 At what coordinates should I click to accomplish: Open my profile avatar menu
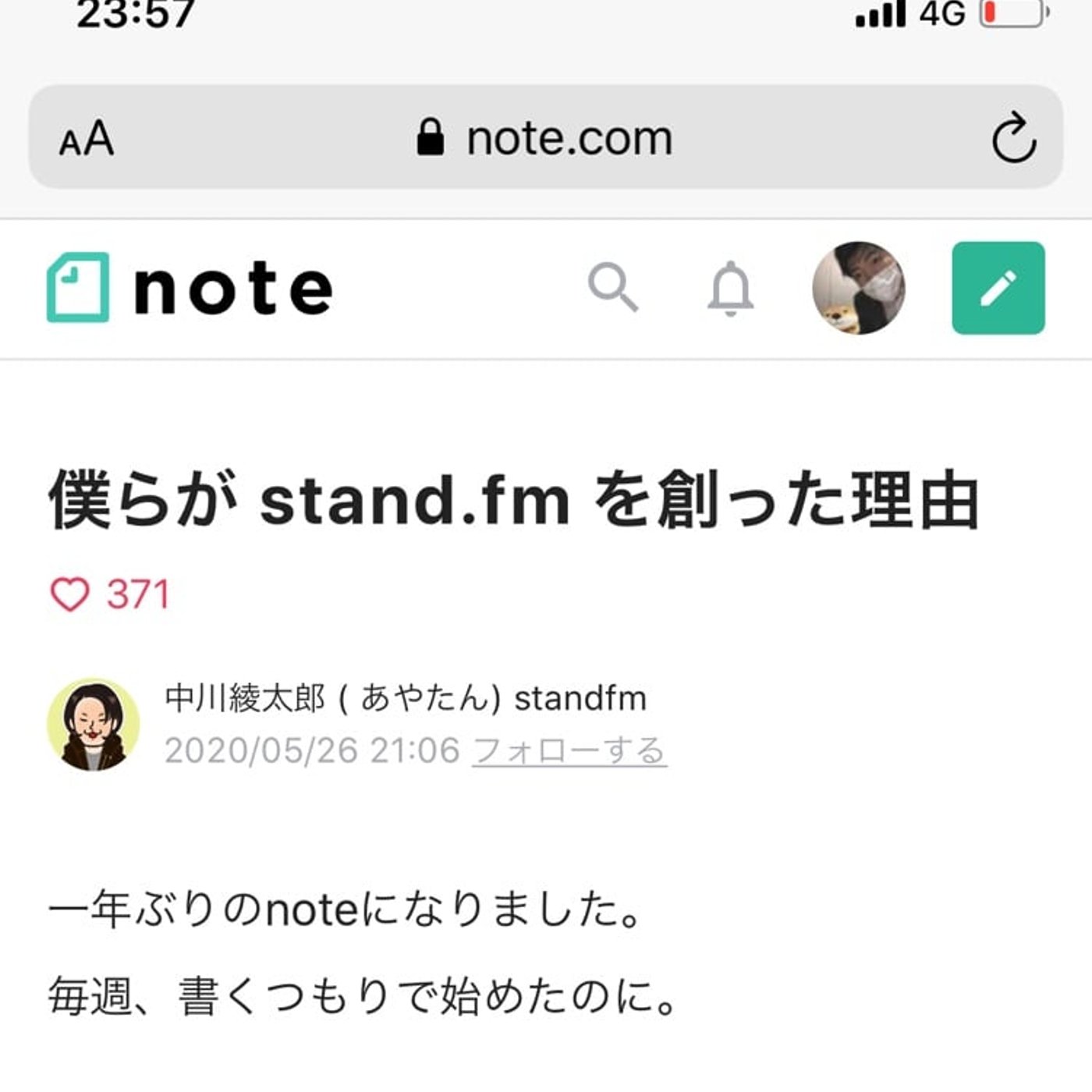(x=858, y=288)
